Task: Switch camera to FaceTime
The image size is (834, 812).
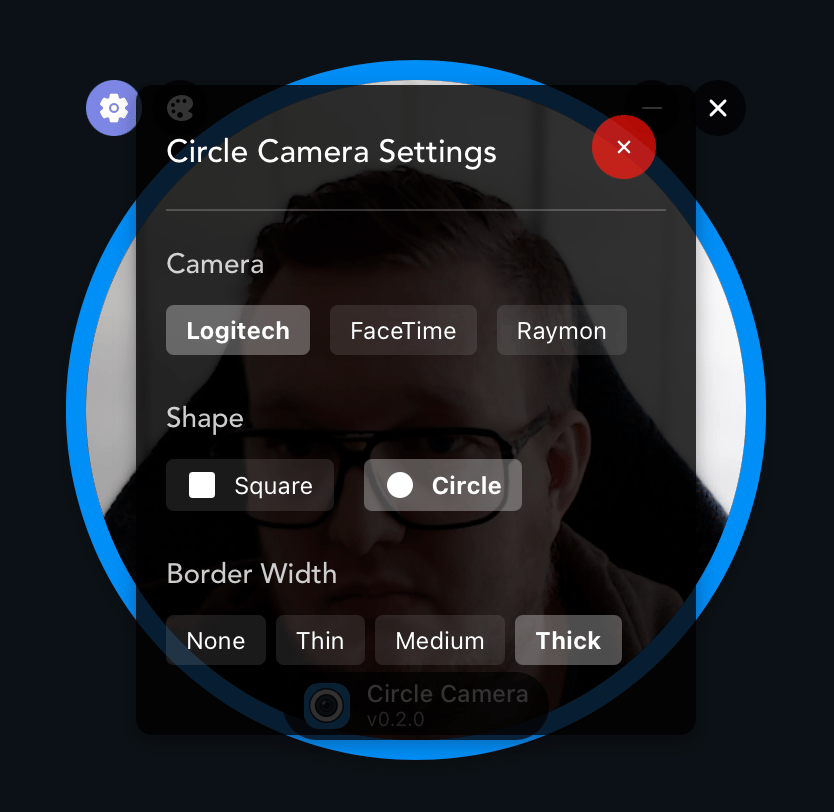Action: tap(403, 331)
